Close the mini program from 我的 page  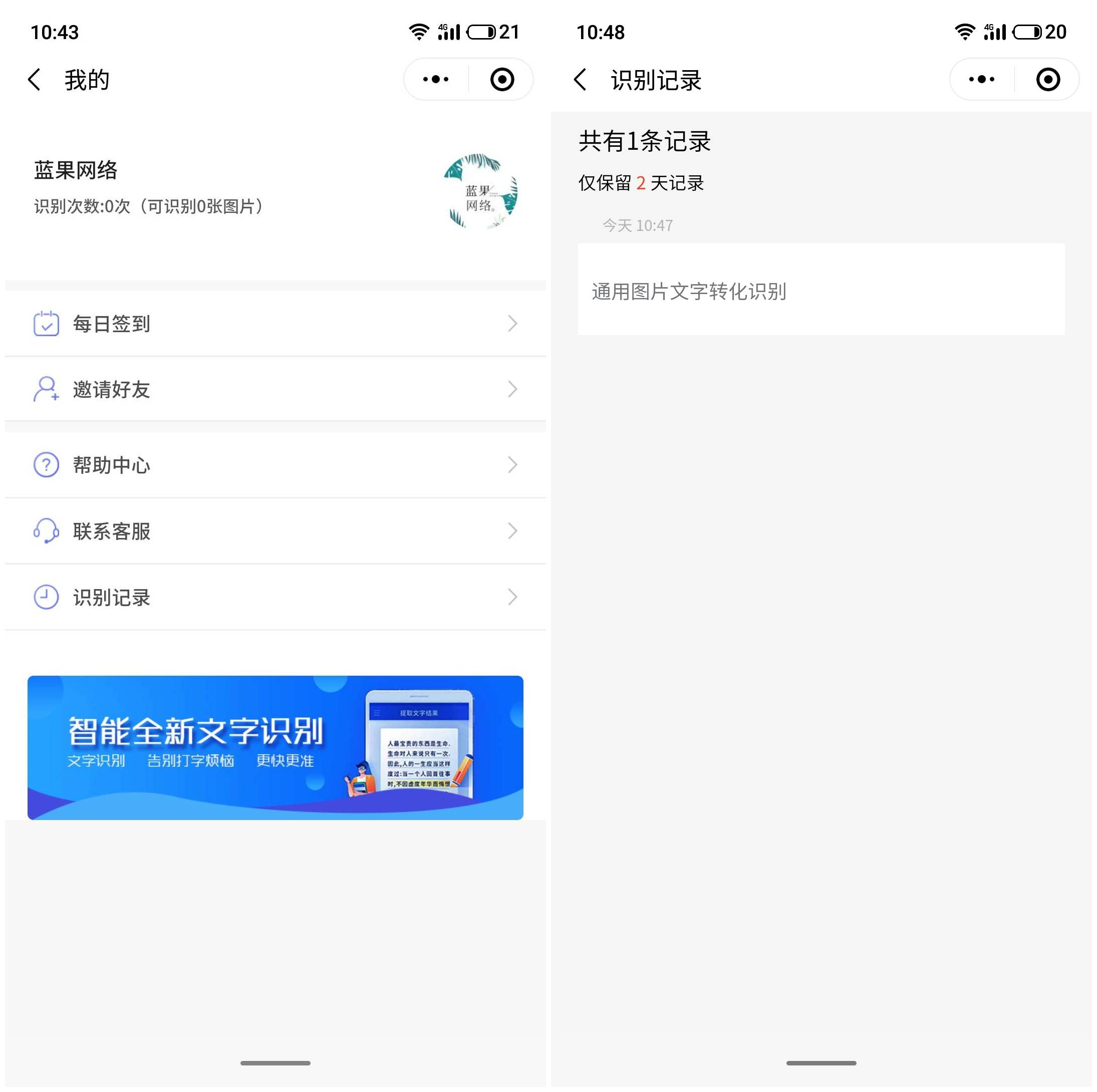(502, 80)
